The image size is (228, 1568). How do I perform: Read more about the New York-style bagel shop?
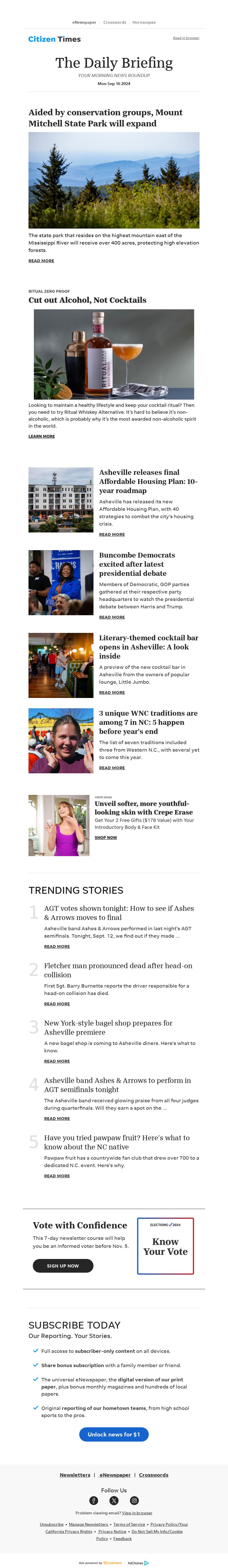coord(56,1061)
